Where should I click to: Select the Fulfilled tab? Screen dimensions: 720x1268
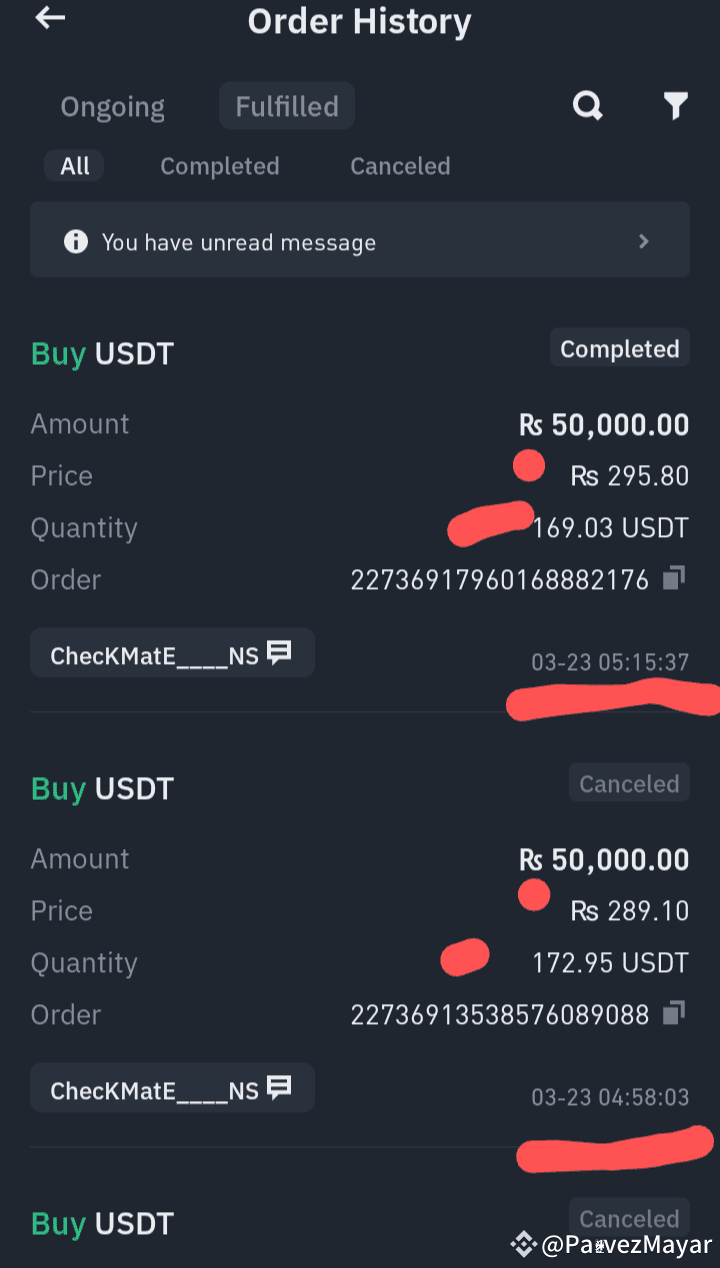click(287, 106)
